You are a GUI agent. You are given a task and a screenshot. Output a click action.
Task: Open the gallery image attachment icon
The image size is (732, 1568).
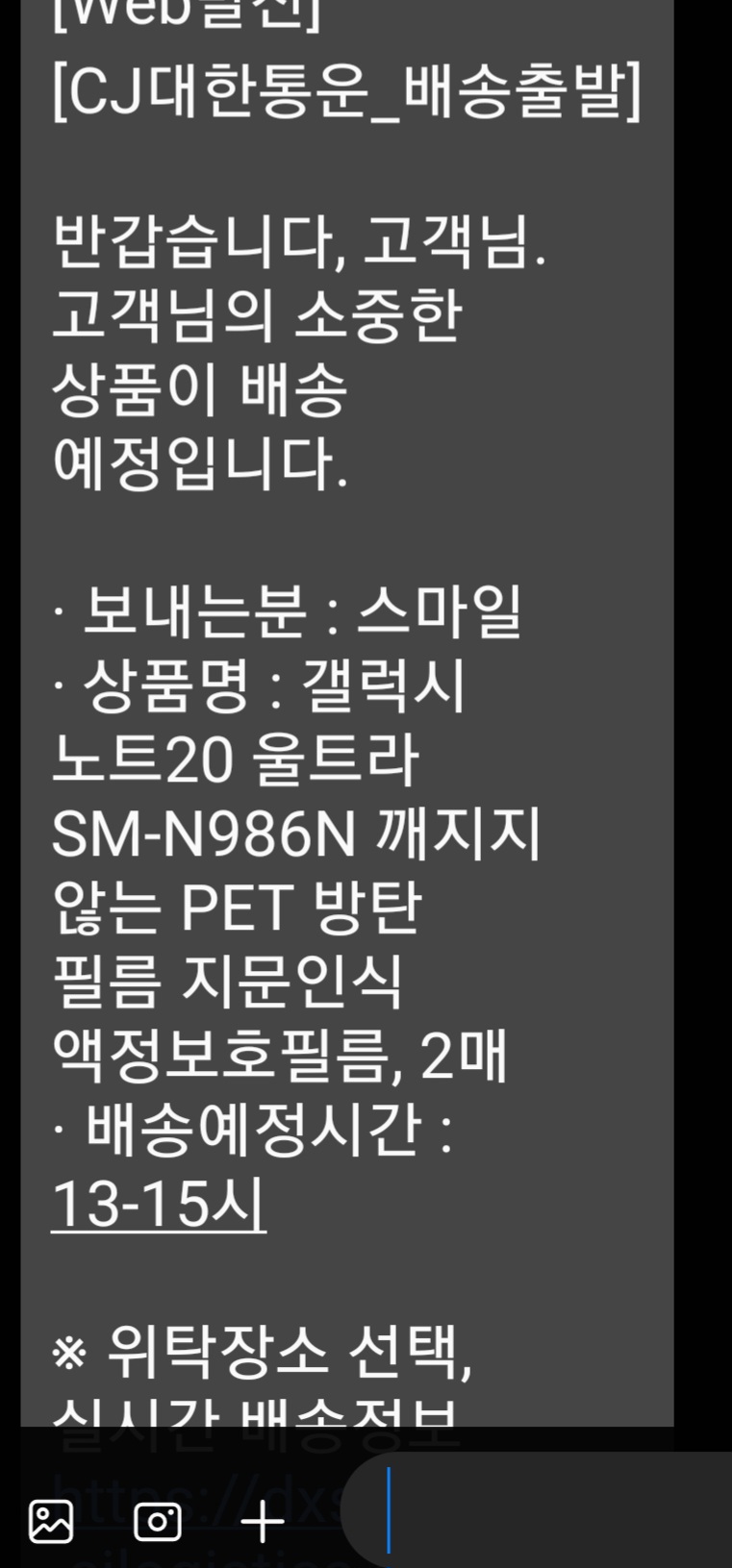coord(51,1521)
